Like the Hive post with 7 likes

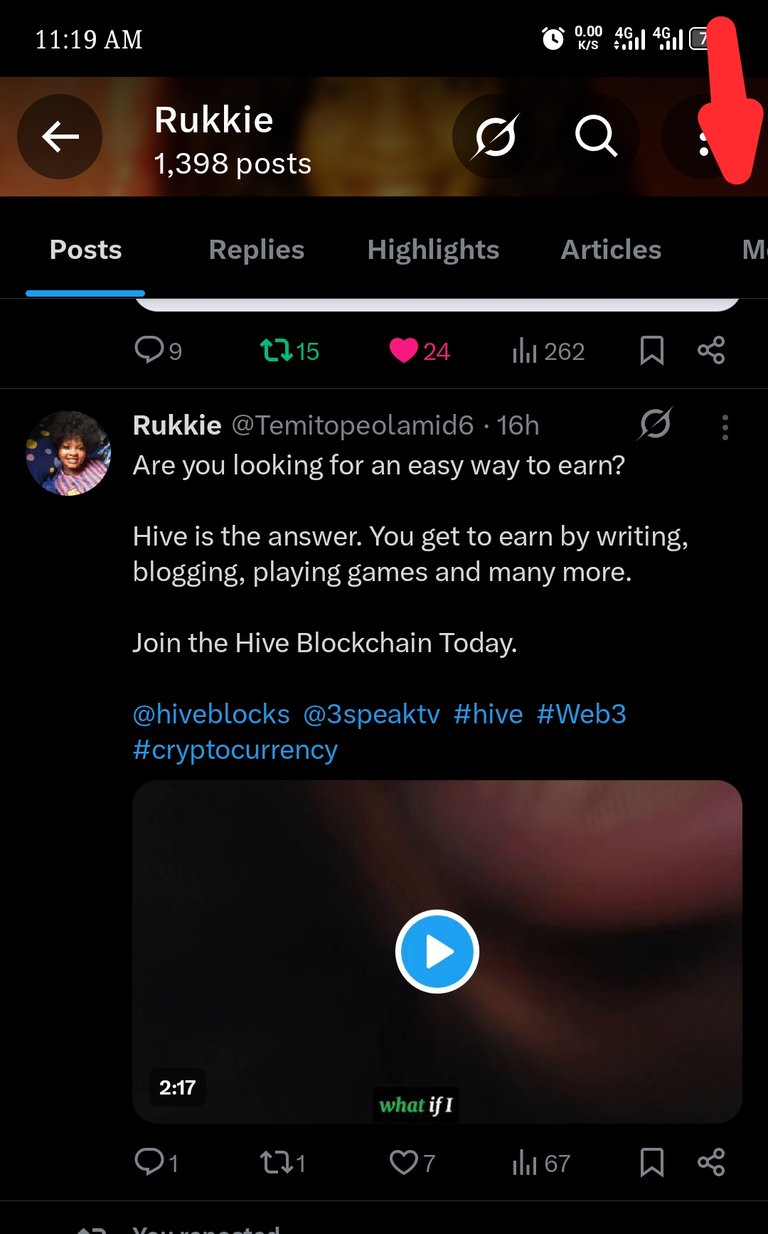(x=412, y=1163)
